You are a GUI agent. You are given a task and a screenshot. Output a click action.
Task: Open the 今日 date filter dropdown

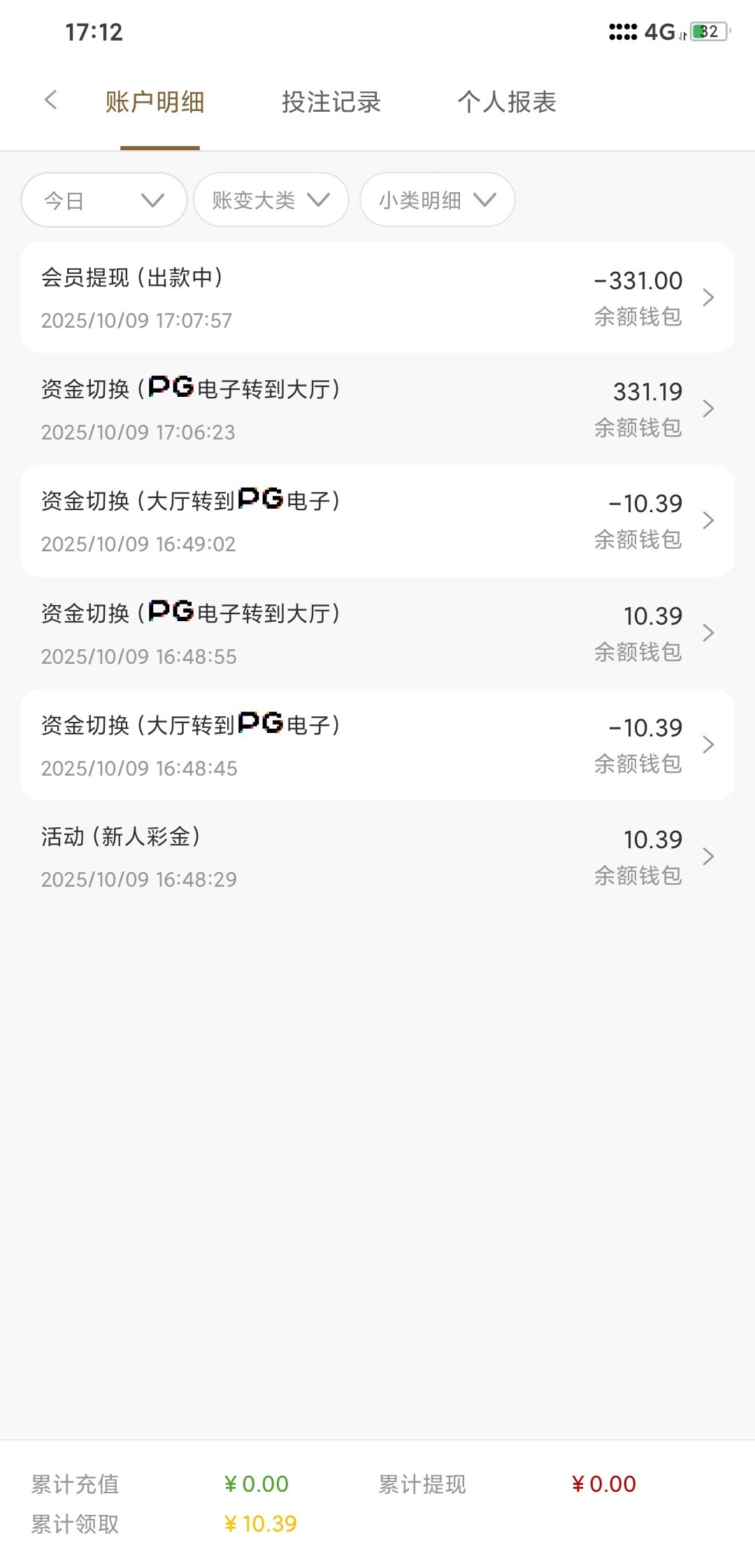click(103, 200)
